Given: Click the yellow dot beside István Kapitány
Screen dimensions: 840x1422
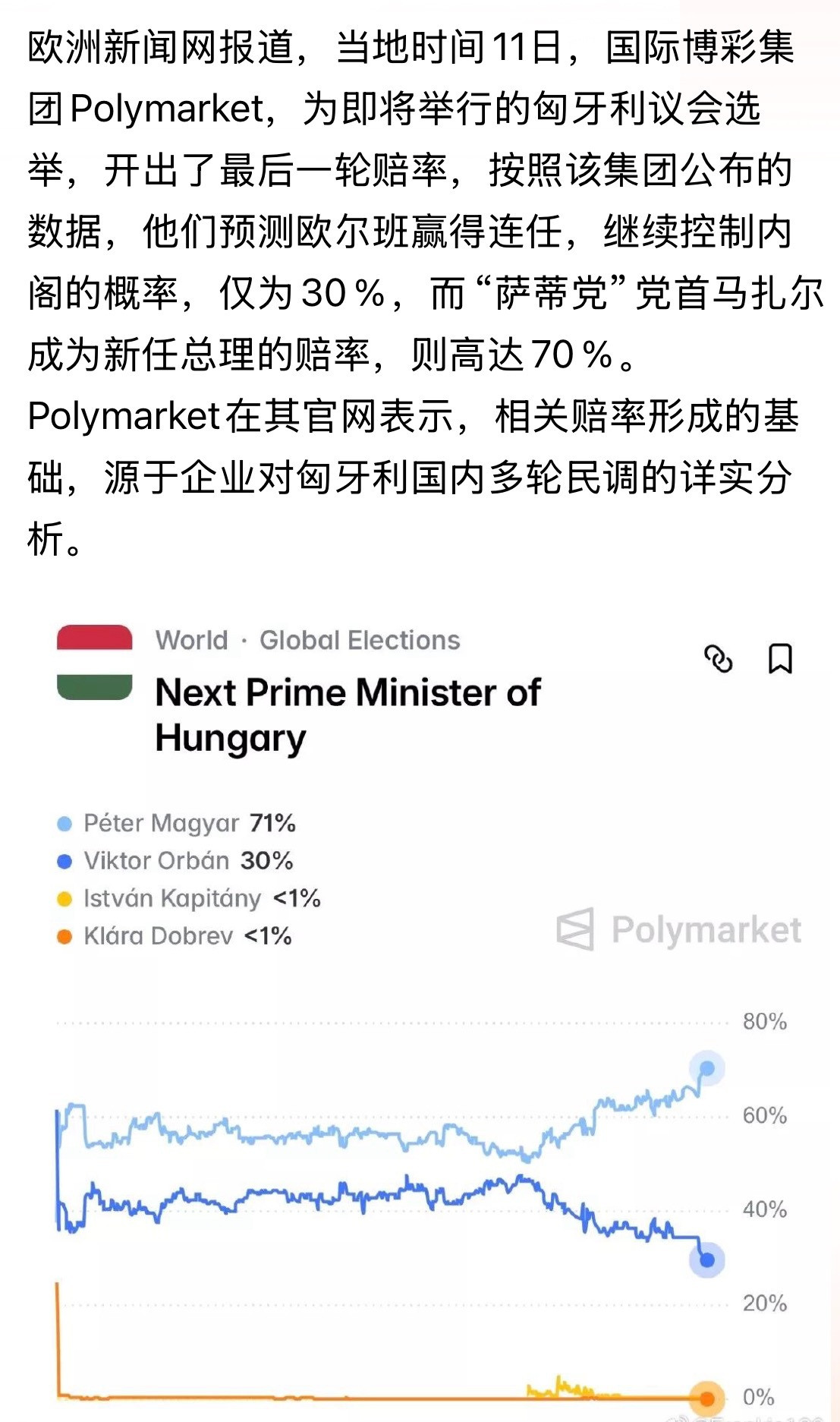Looking at the screenshot, I should 63,898.
